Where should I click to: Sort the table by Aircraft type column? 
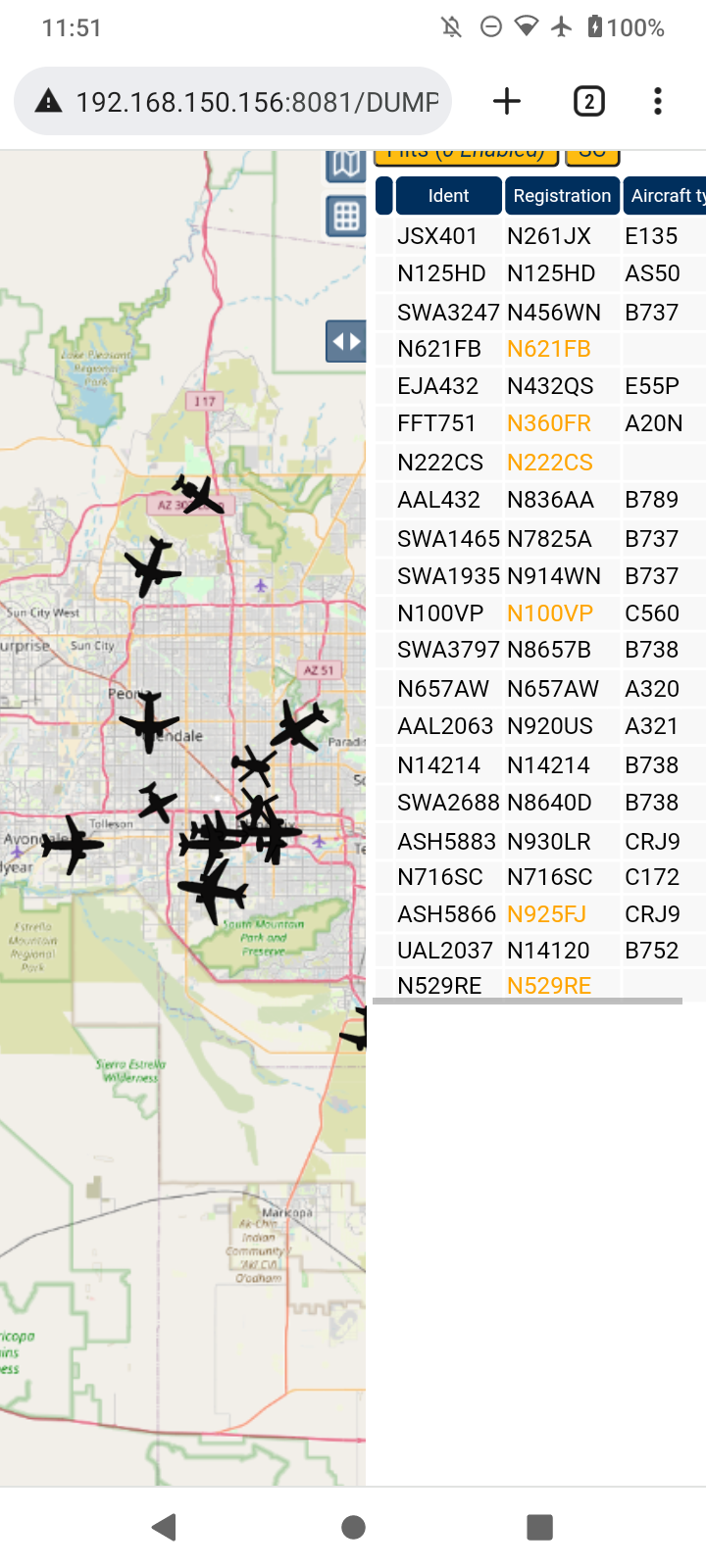(x=665, y=196)
